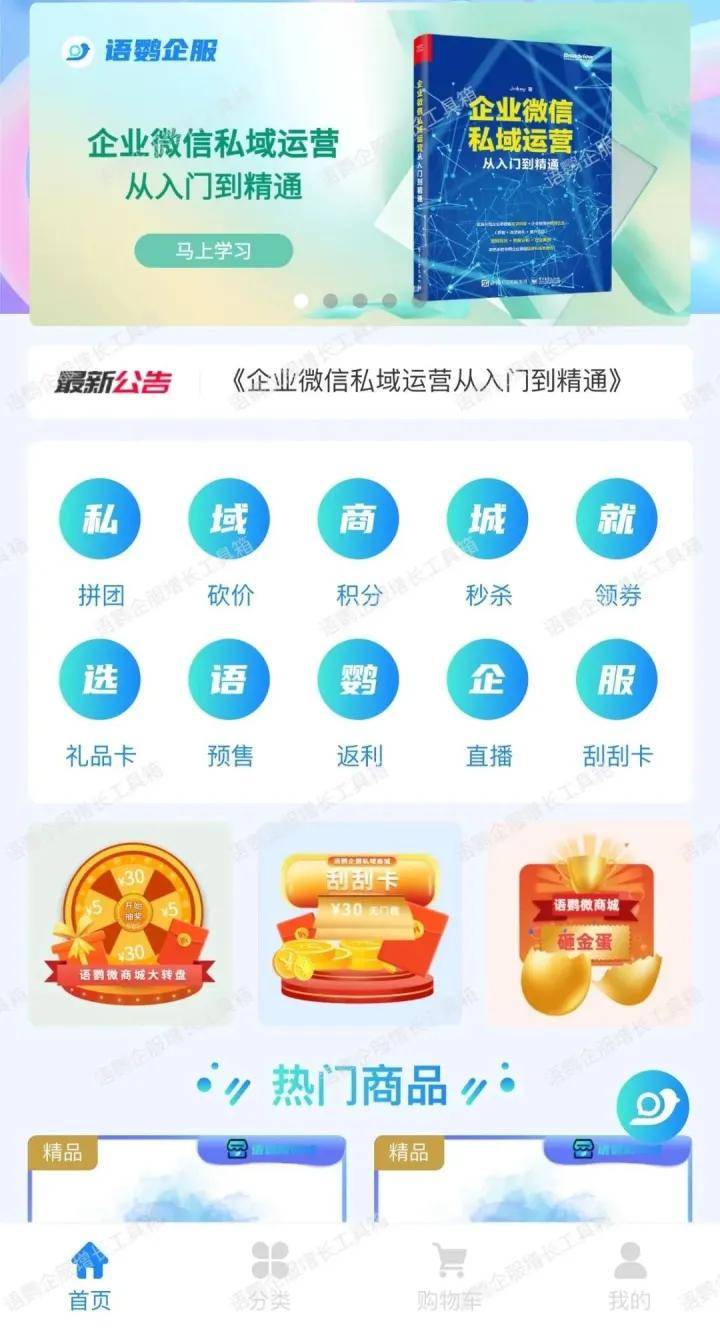Switch to the 购物车 tab

click(449, 1277)
